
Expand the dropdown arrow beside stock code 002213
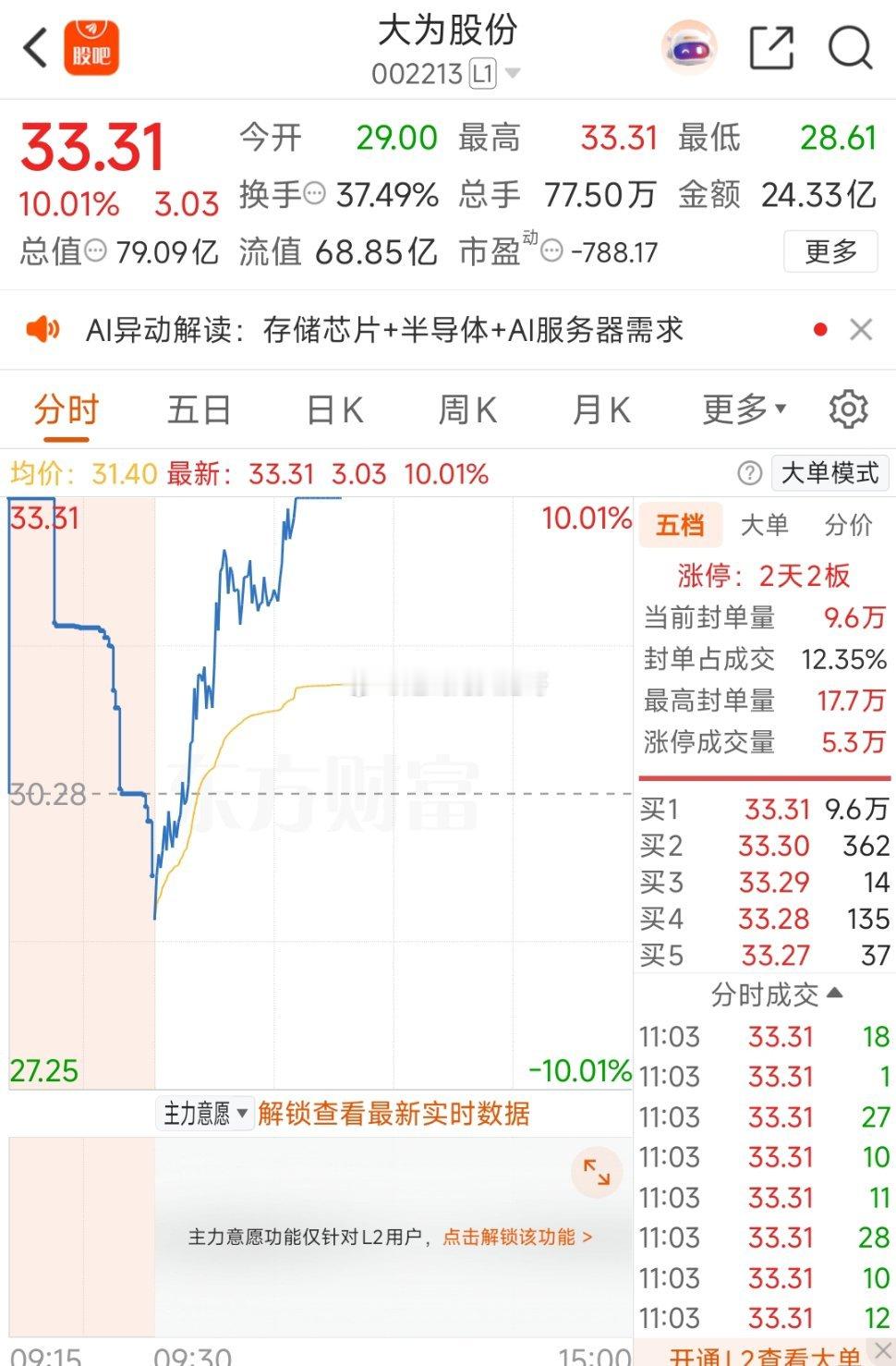pyautogui.click(x=514, y=72)
